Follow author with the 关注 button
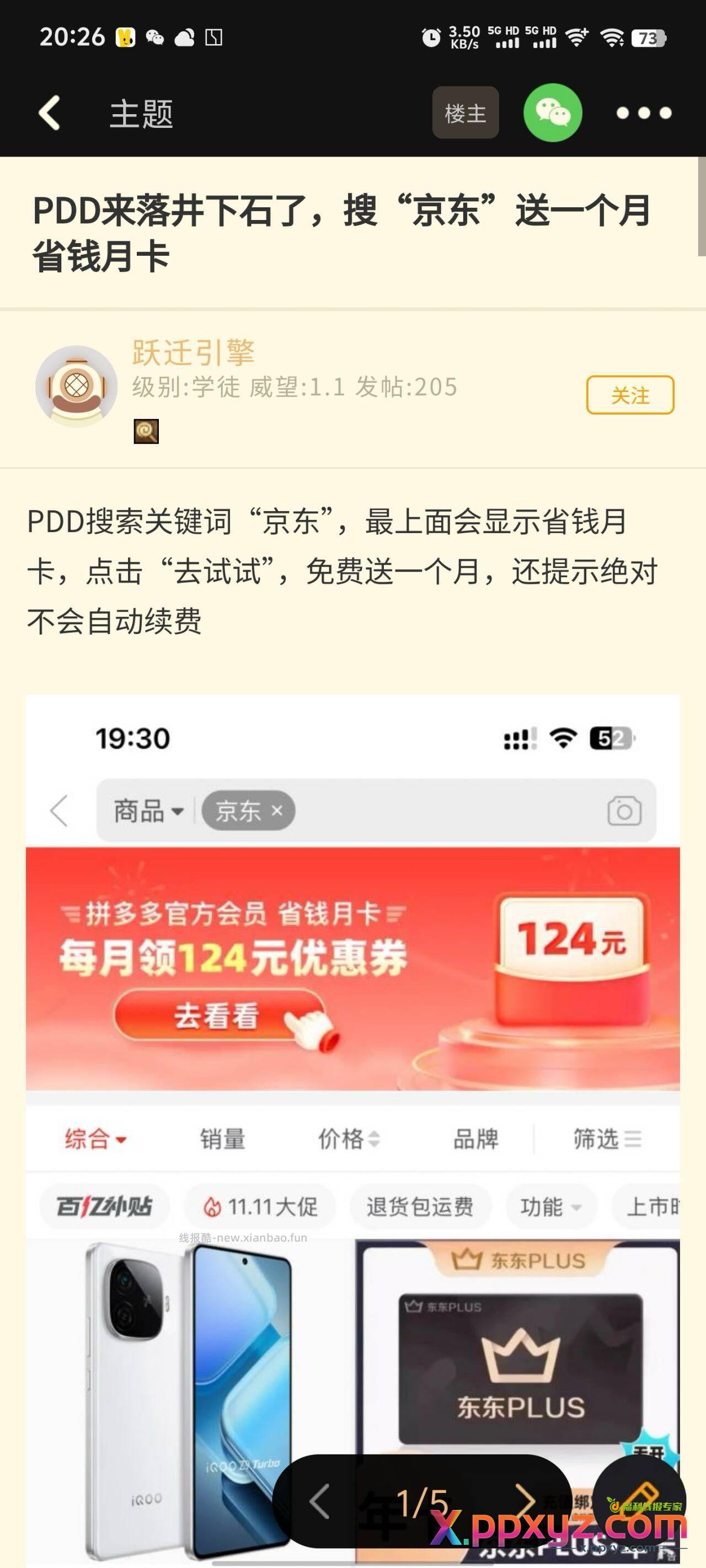 (x=630, y=395)
